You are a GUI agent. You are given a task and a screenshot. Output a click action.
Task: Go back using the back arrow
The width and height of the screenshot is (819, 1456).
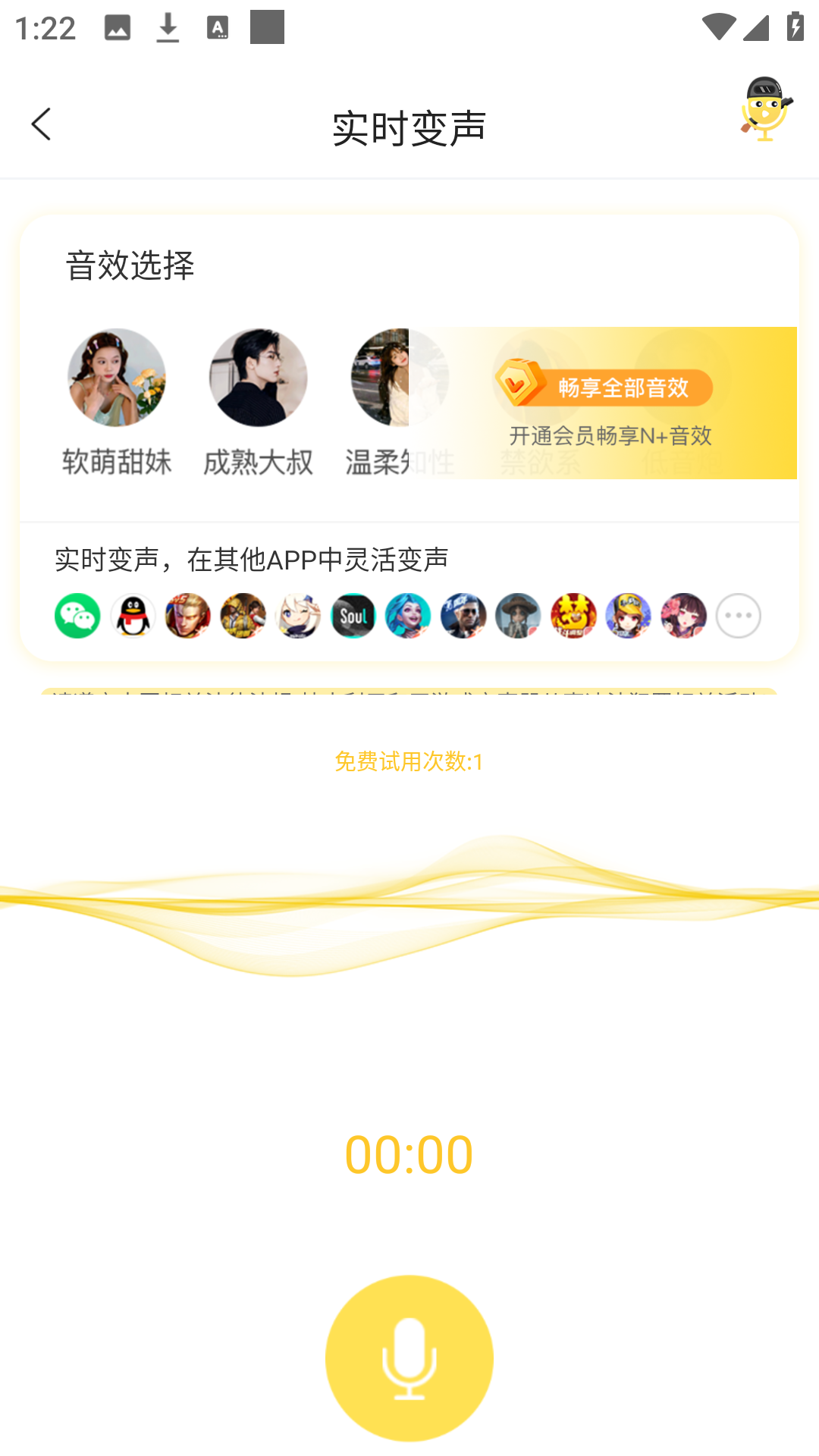[42, 124]
